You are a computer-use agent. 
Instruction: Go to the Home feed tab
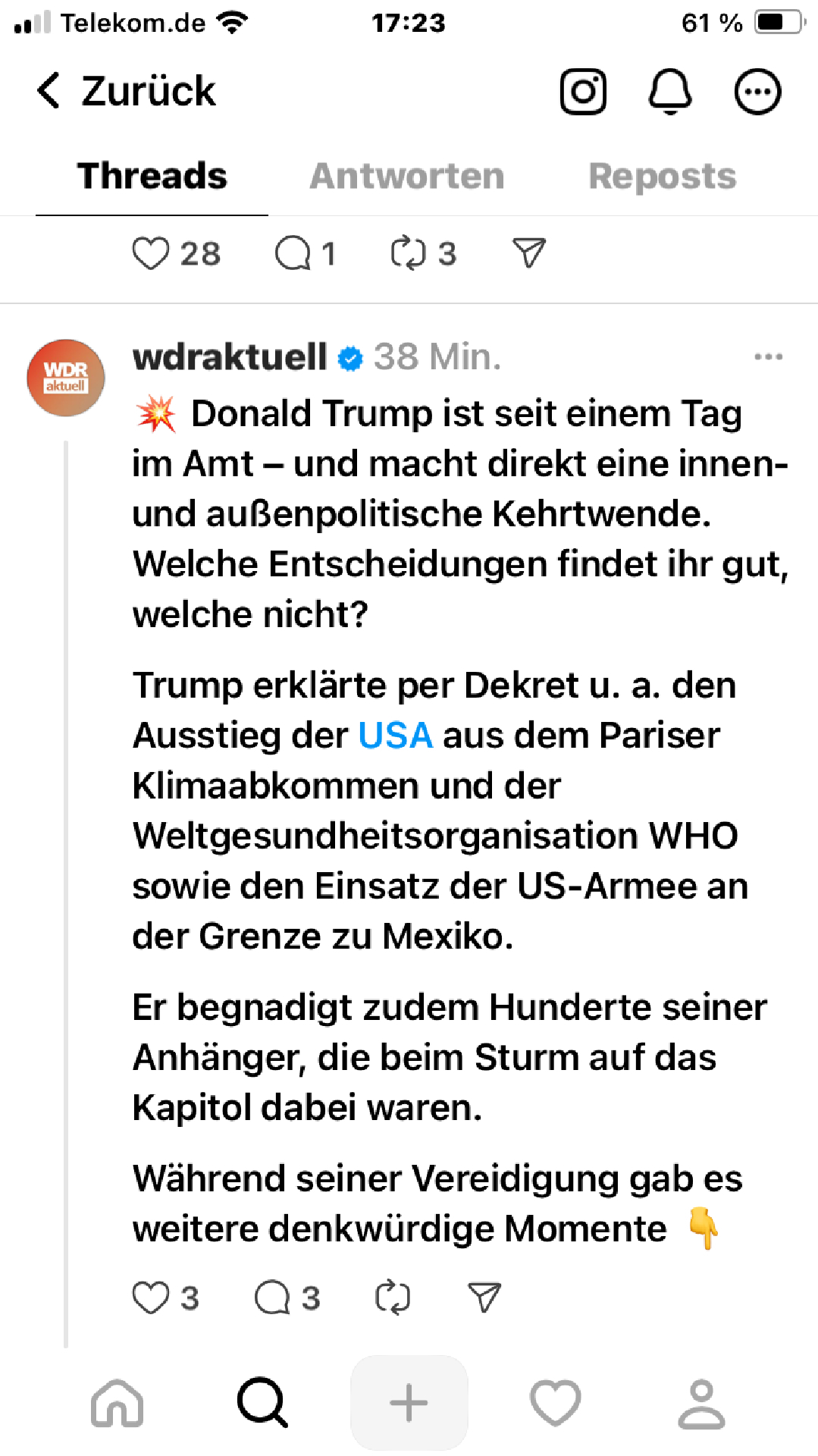point(117,1403)
